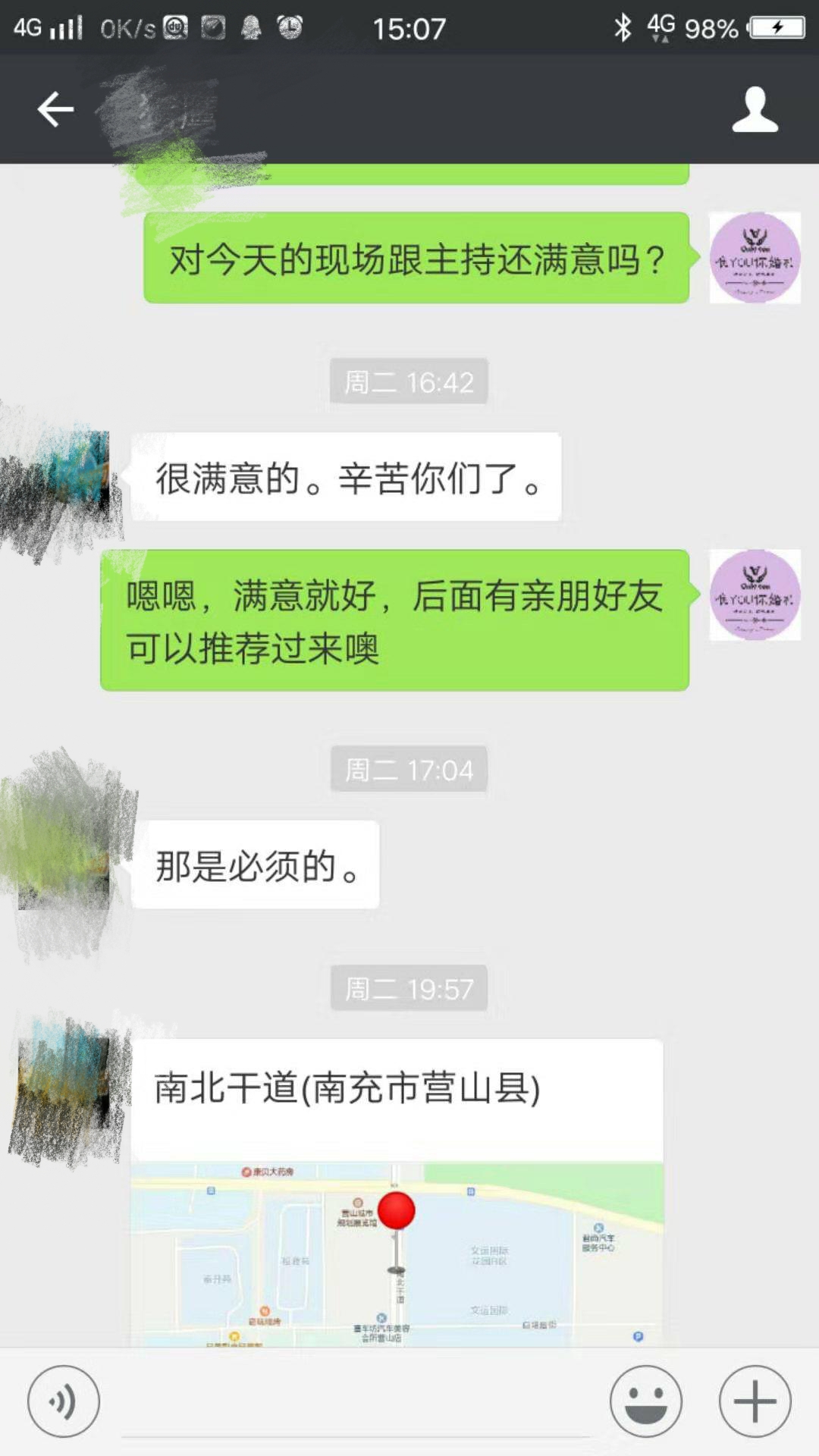The width and height of the screenshot is (819, 1456).
Task: Open the emoji sticker panel
Action: (x=645, y=1401)
